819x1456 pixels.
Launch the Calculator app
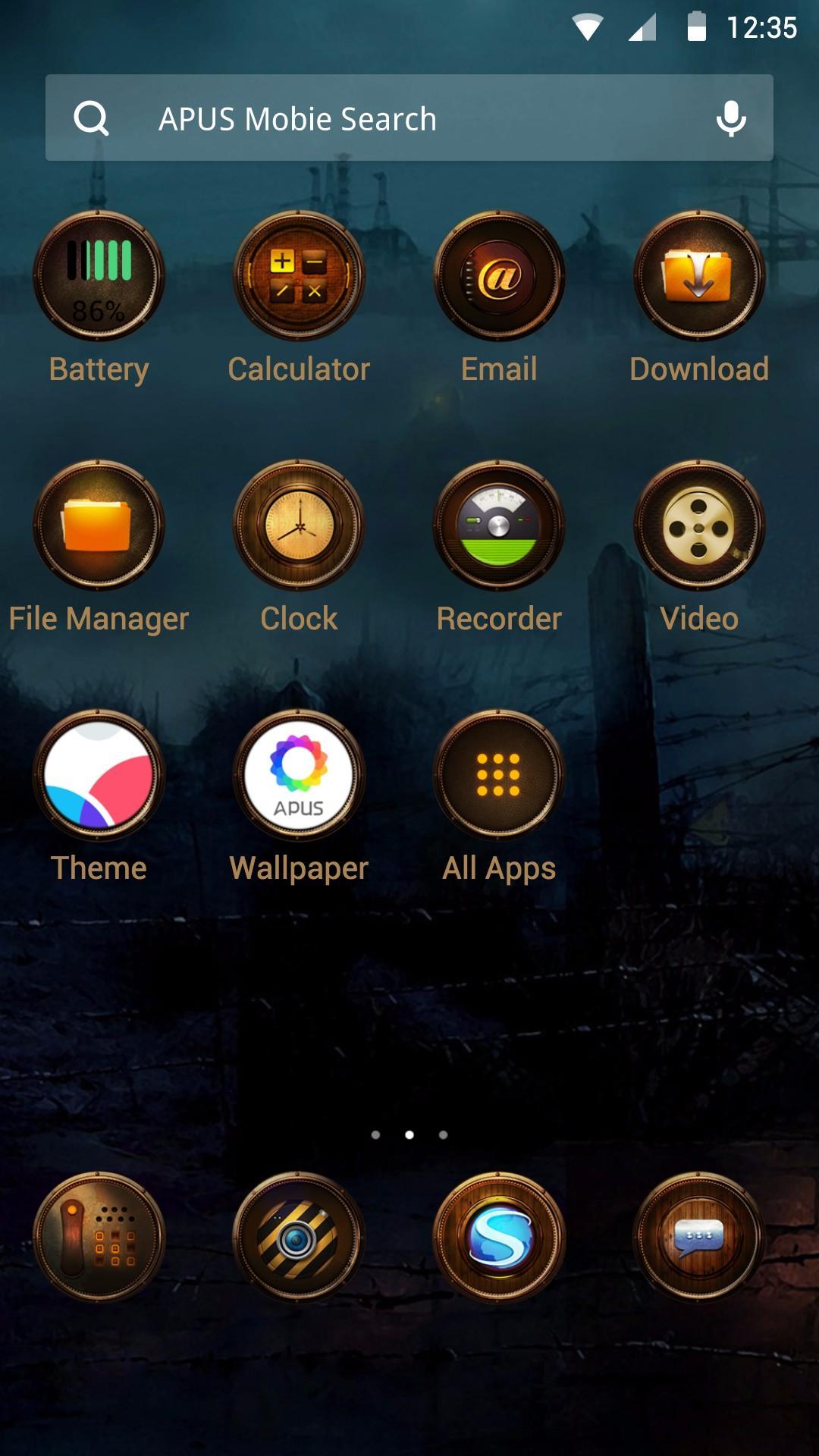click(x=299, y=276)
